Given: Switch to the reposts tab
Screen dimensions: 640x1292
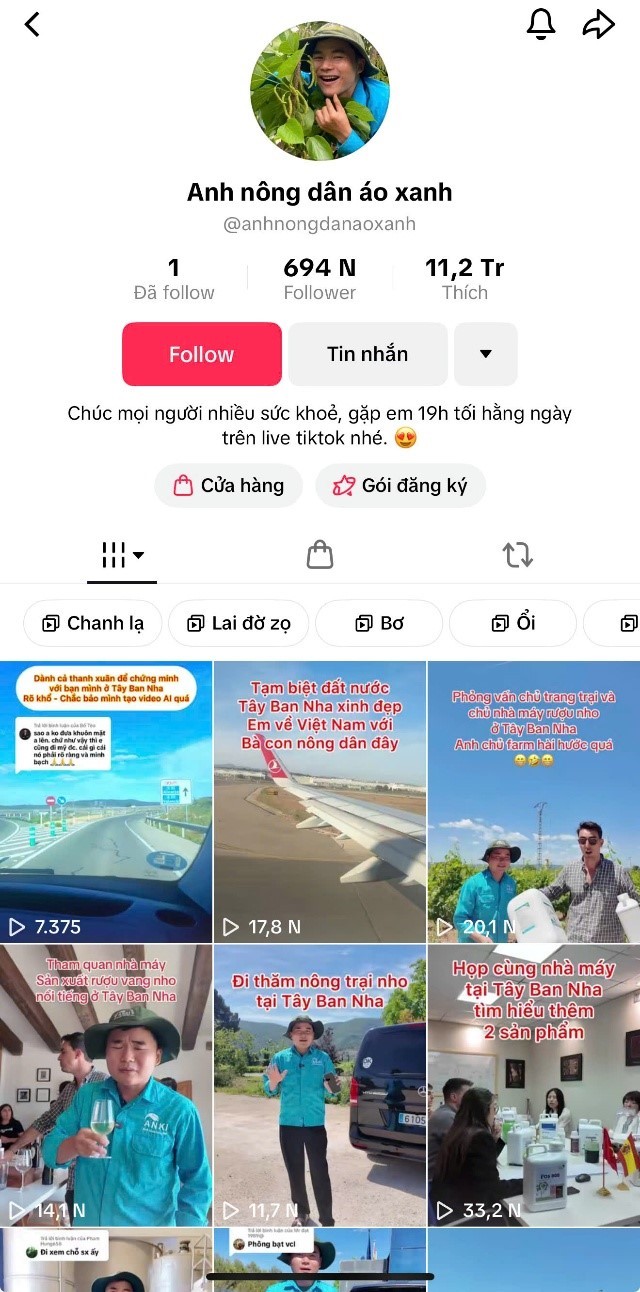Looking at the screenshot, I should [517, 555].
